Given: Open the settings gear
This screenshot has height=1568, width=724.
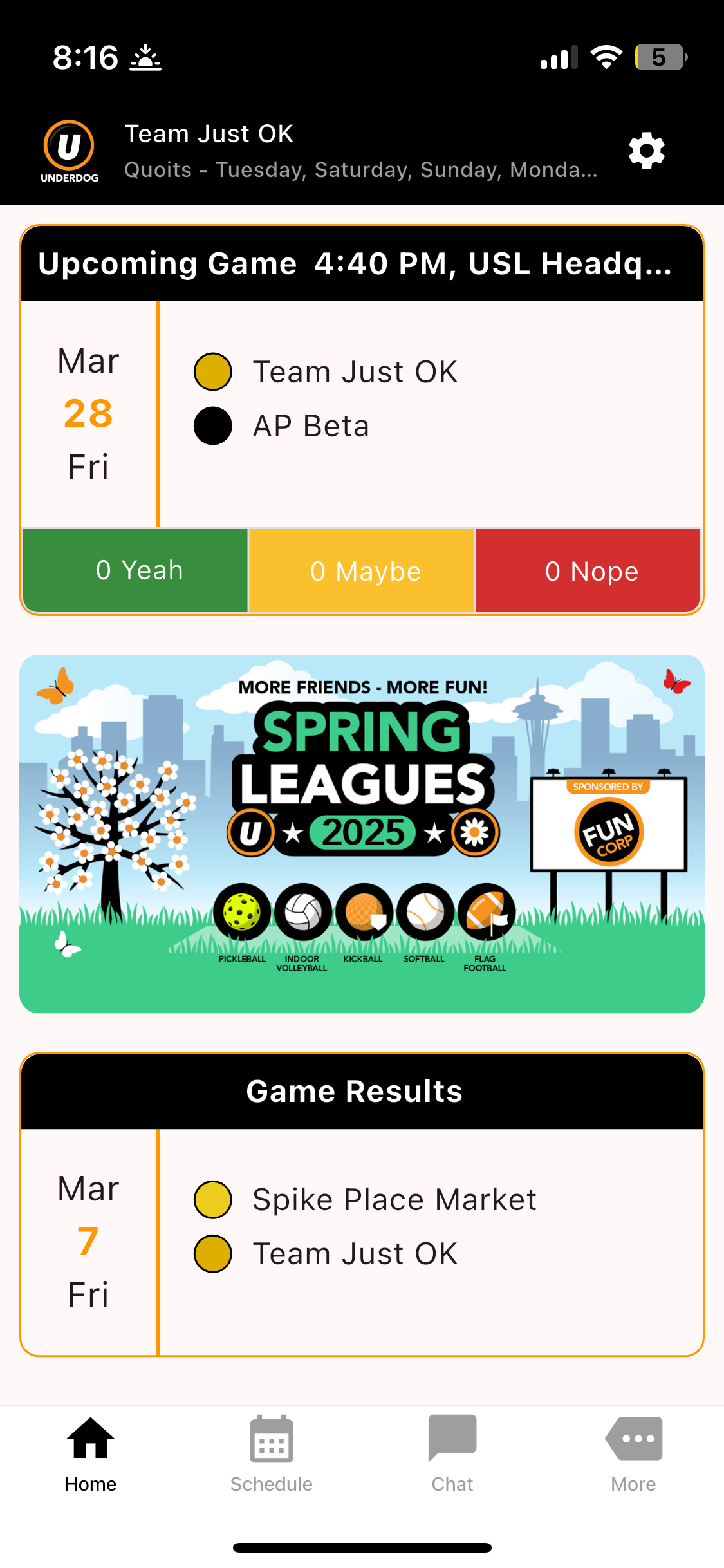Looking at the screenshot, I should coord(646,151).
